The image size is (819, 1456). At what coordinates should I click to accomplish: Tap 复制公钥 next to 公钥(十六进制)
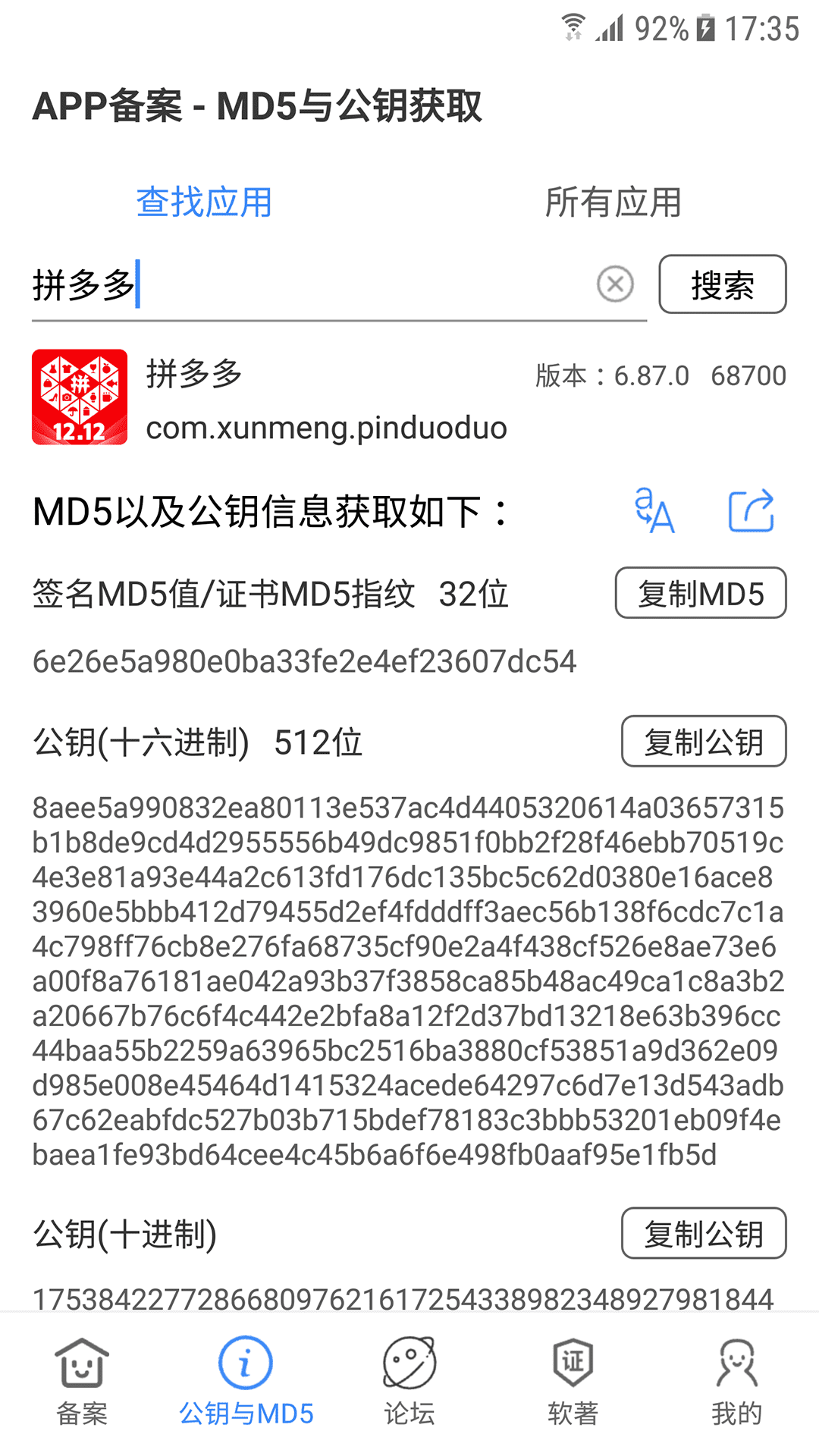pyautogui.click(x=703, y=742)
